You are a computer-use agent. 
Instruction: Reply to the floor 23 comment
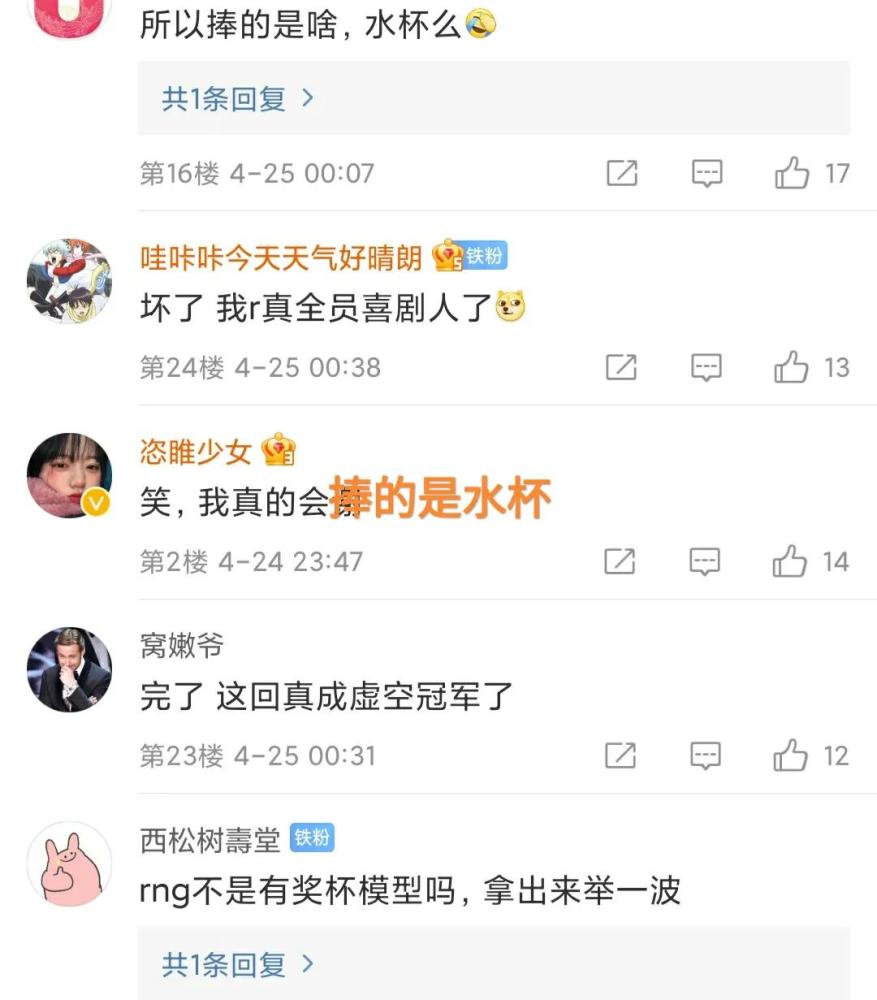point(706,756)
